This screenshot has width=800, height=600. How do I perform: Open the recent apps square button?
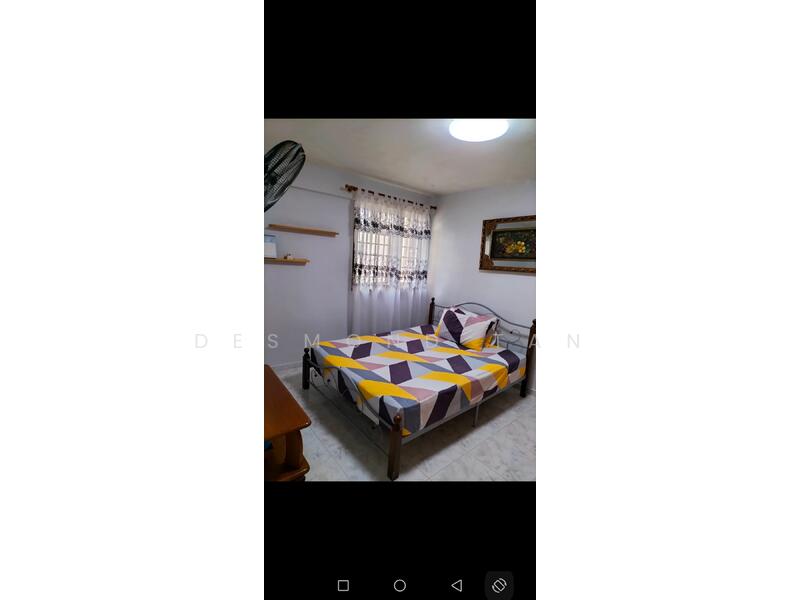[343, 585]
